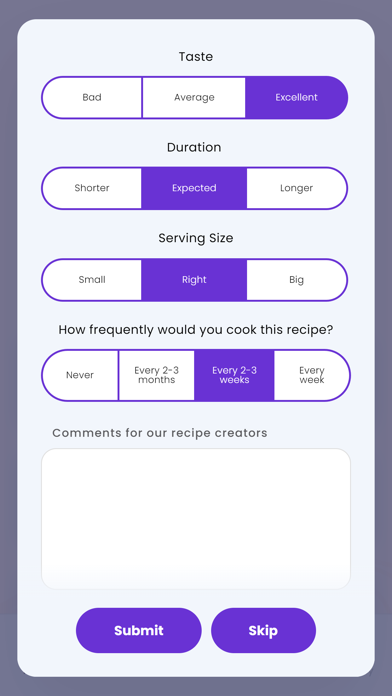Viewport: 392px width, 696px height.
Task: Rate the taste as Bad
Action: (92, 98)
